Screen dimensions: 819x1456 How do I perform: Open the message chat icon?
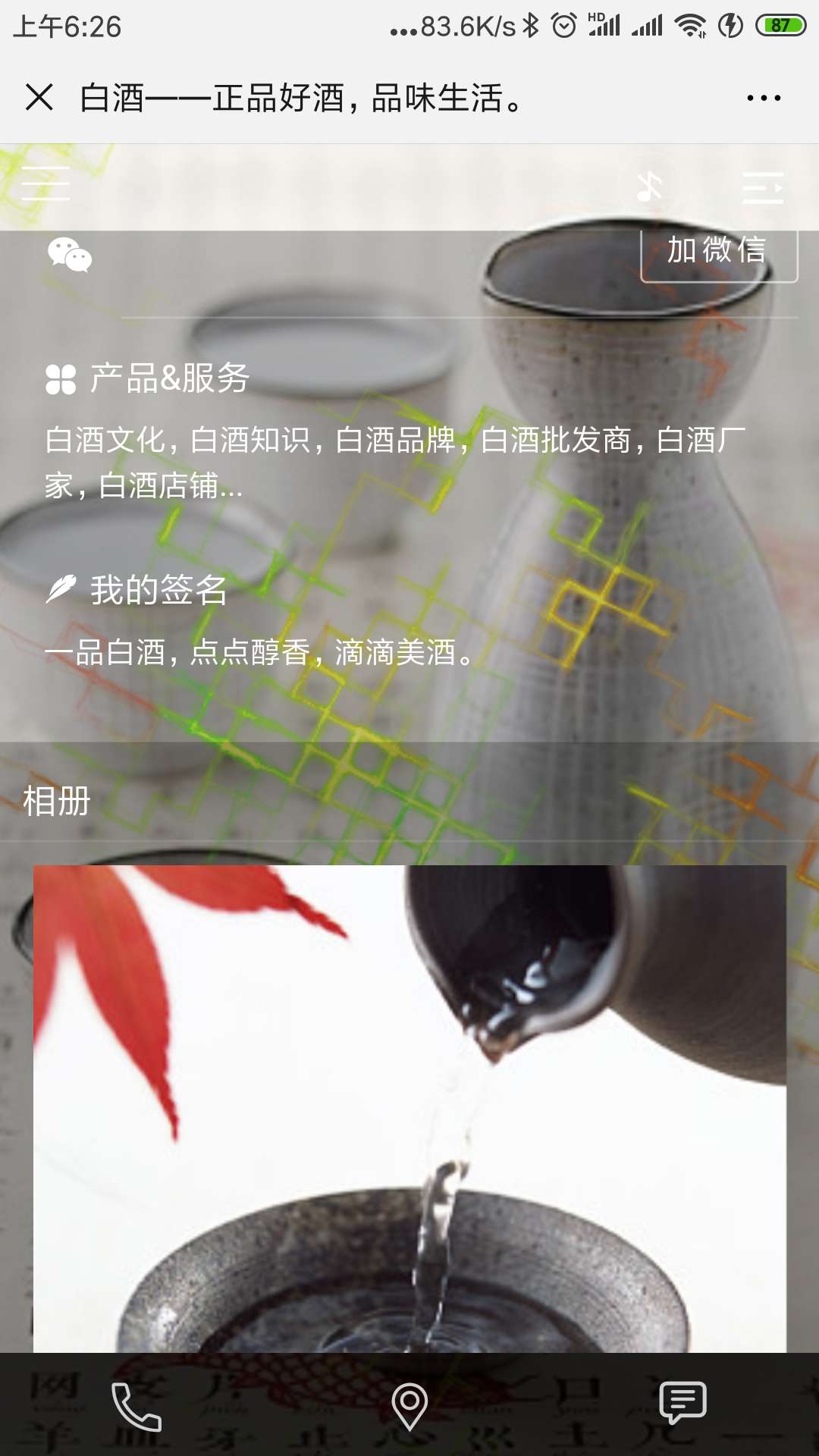[x=682, y=1403]
